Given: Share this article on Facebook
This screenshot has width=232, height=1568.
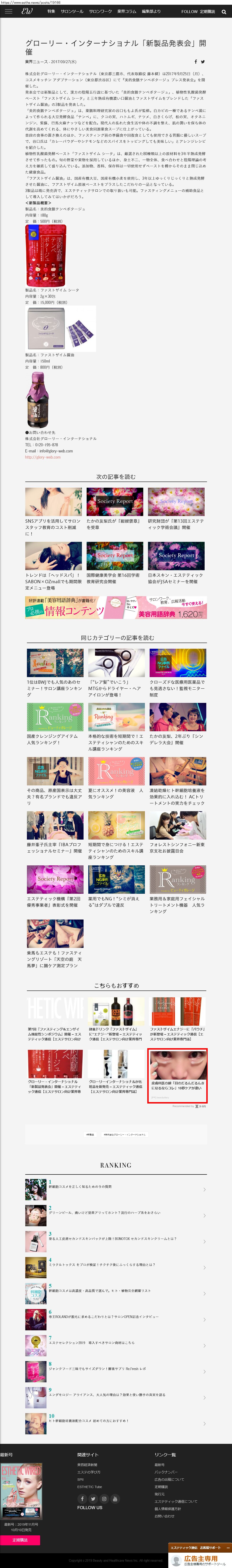Looking at the screenshot, I should coord(196,61).
